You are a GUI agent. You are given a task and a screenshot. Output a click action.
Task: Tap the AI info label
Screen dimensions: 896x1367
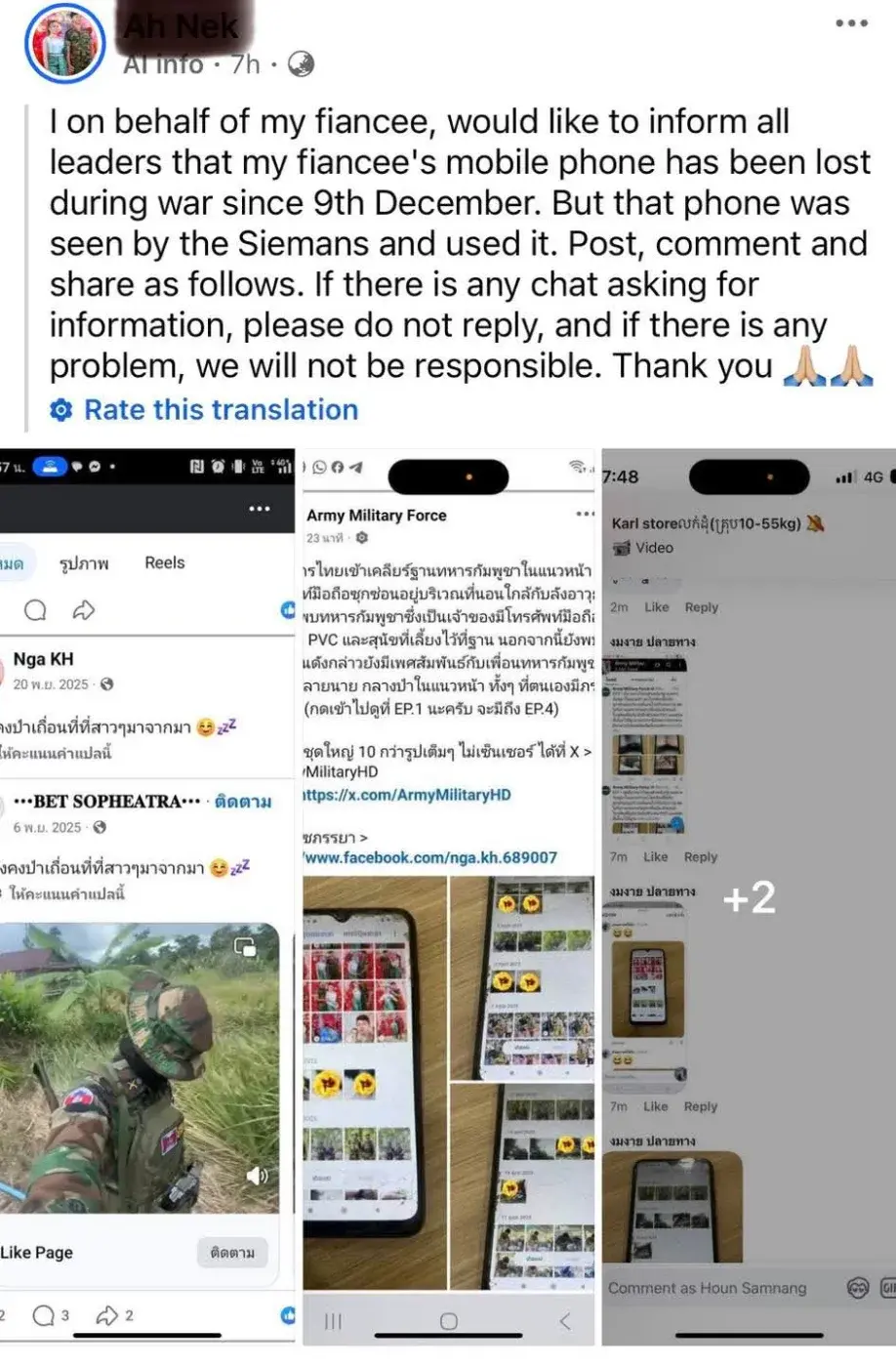pyautogui.click(x=163, y=64)
